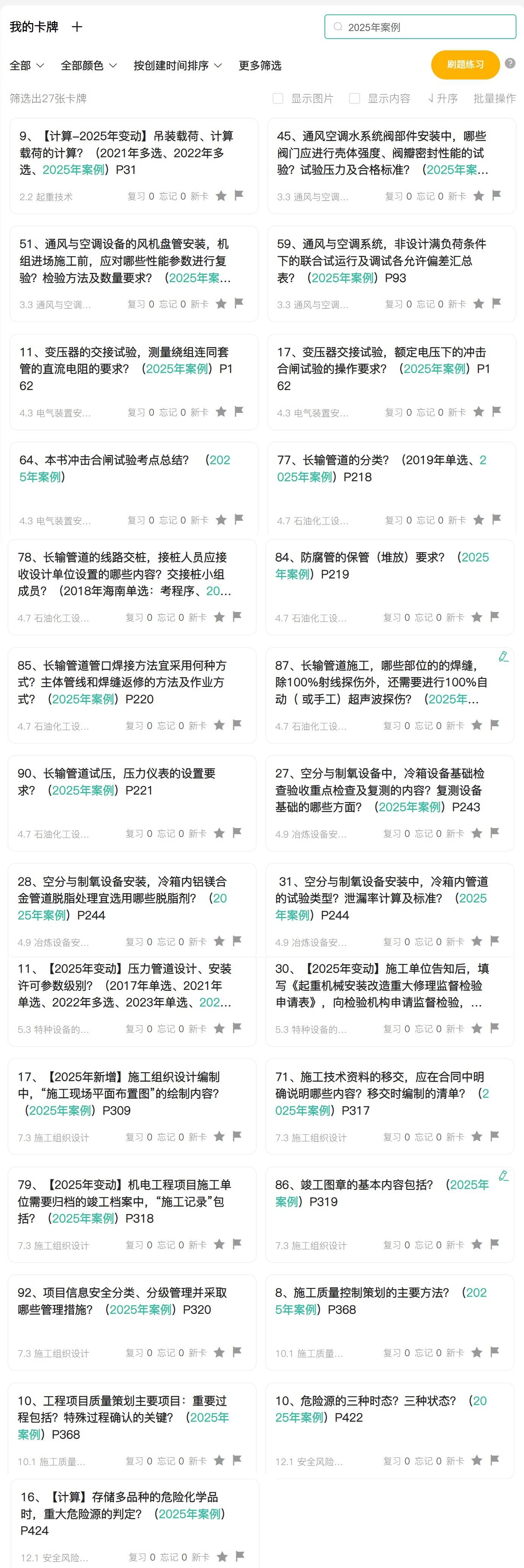This screenshot has width=524, height=1568.
Task: Check the 显示内容 option
Action: click(355, 99)
